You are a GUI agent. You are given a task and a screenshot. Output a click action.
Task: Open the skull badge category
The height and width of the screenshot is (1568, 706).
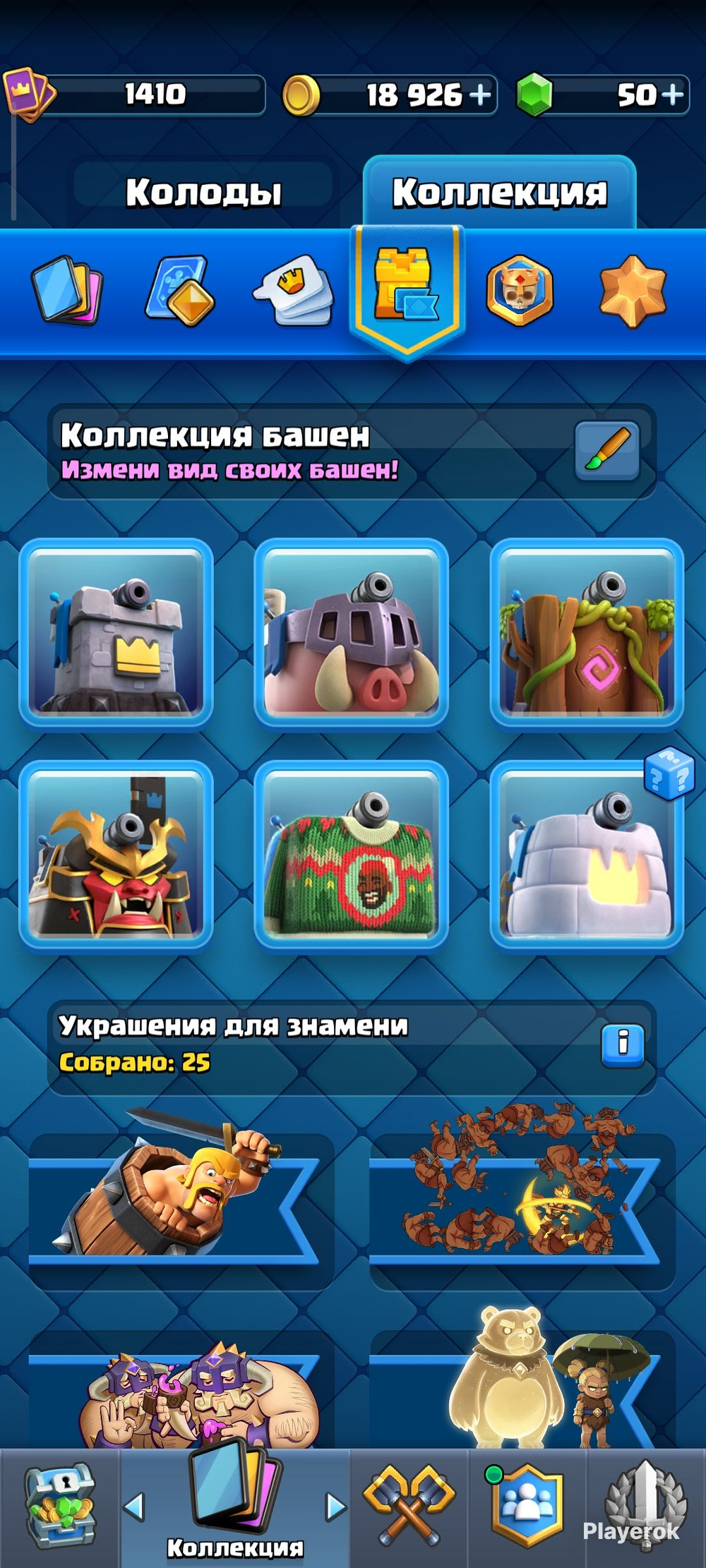pyautogui.click(x=520, y=290)
